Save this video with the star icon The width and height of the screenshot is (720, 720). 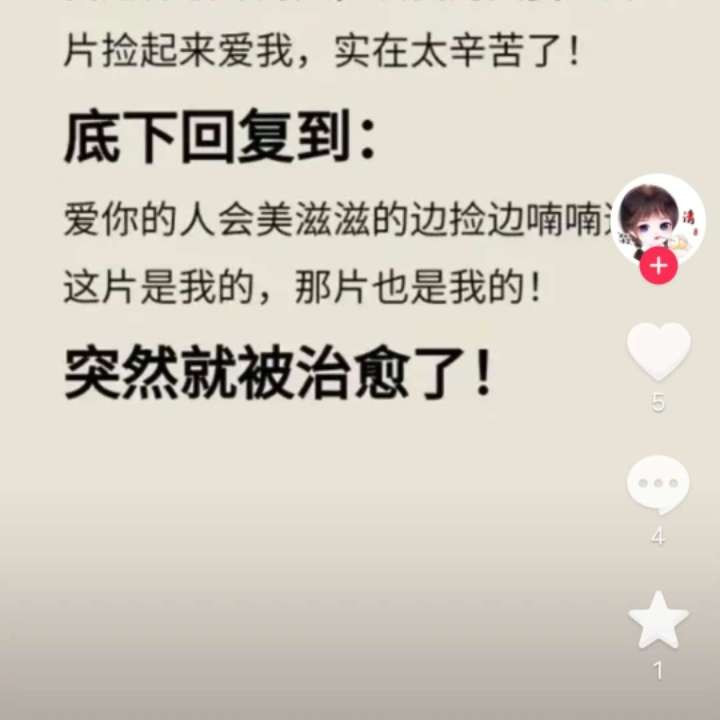pos(658,620)
